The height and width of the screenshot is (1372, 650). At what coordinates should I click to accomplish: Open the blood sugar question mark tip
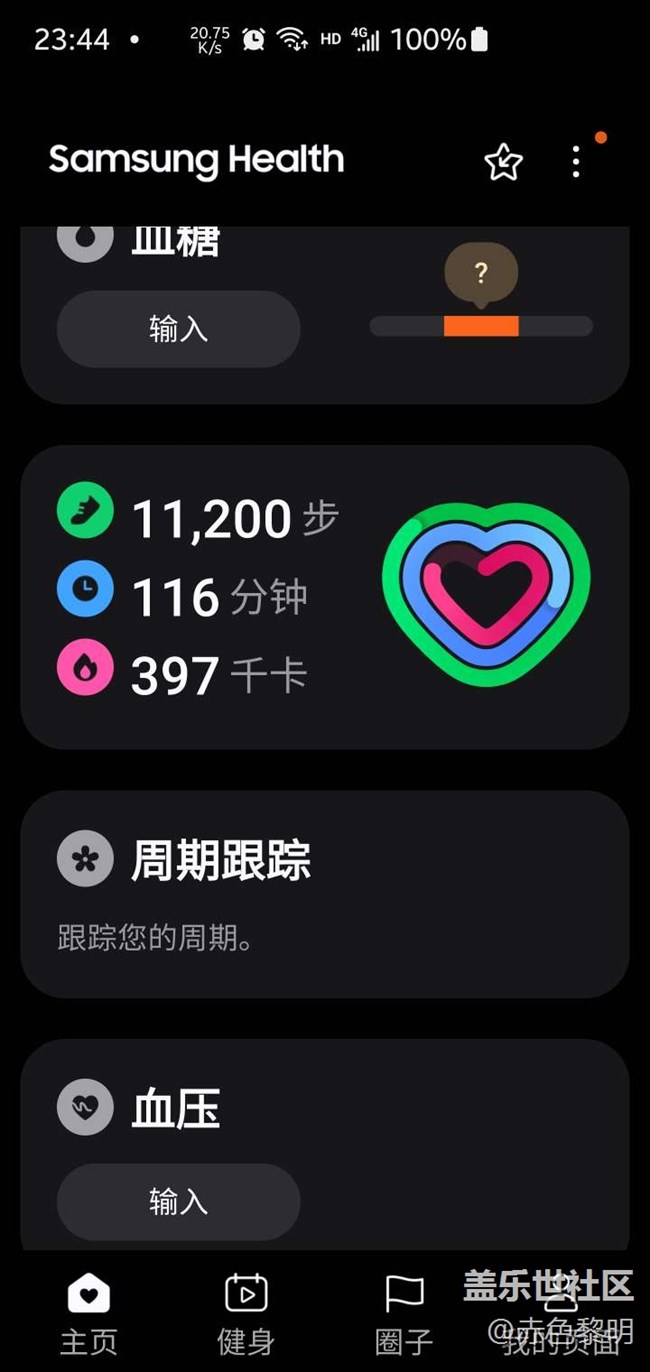tap(481, 274)
